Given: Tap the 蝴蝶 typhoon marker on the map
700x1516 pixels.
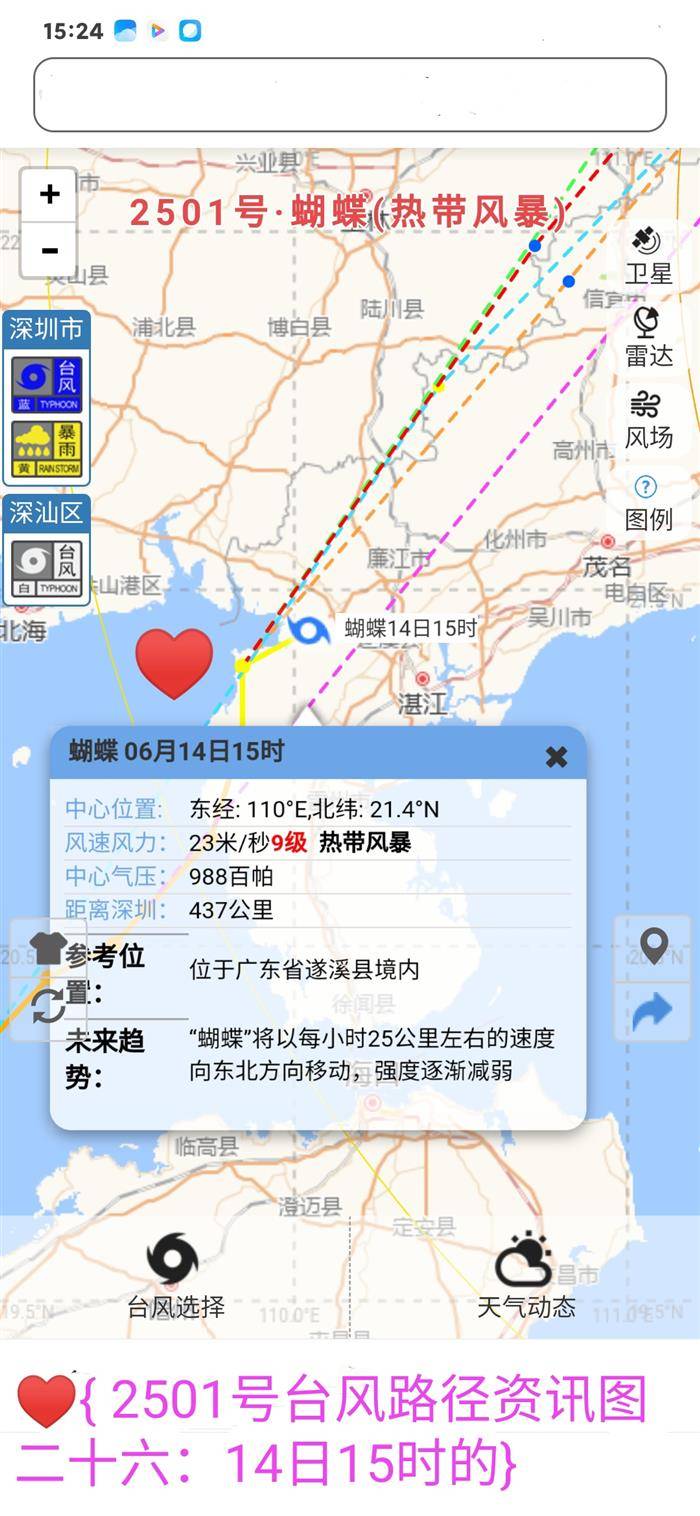Looking at the screenshot, I should pyautogui.click(x=309, y=630).
